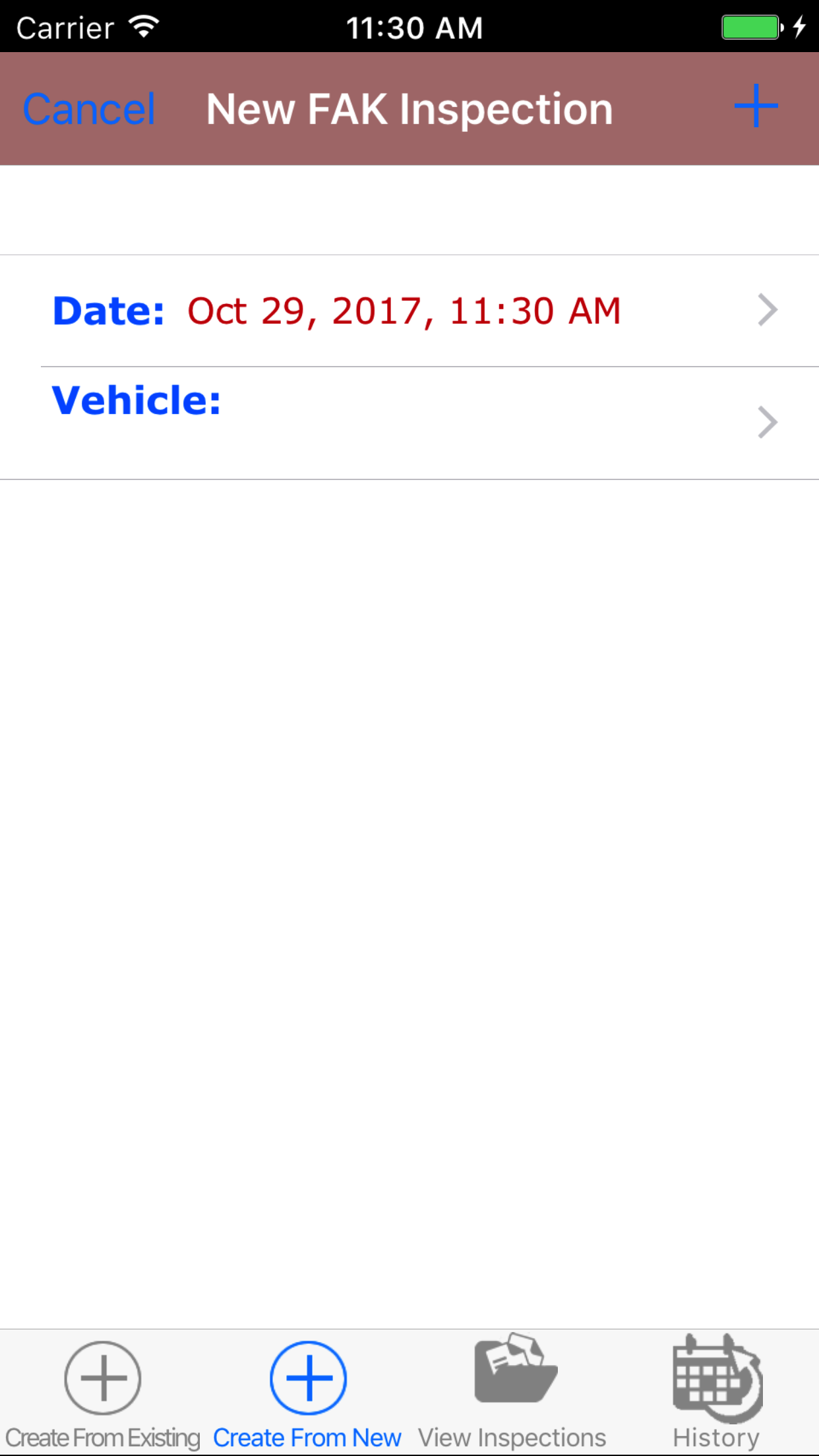Open the Date row to change date

(409, 311)
